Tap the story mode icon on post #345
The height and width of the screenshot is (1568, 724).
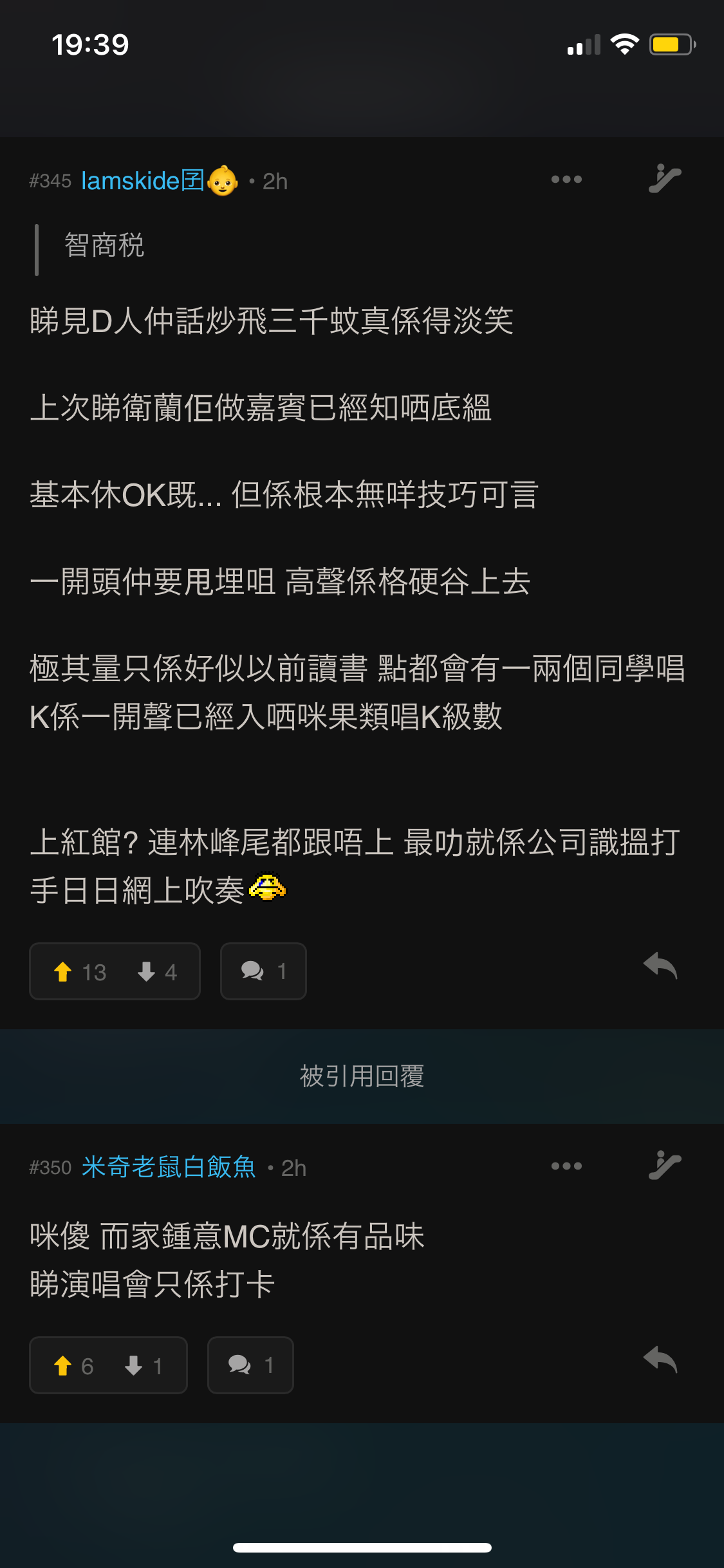click(664, 179)
